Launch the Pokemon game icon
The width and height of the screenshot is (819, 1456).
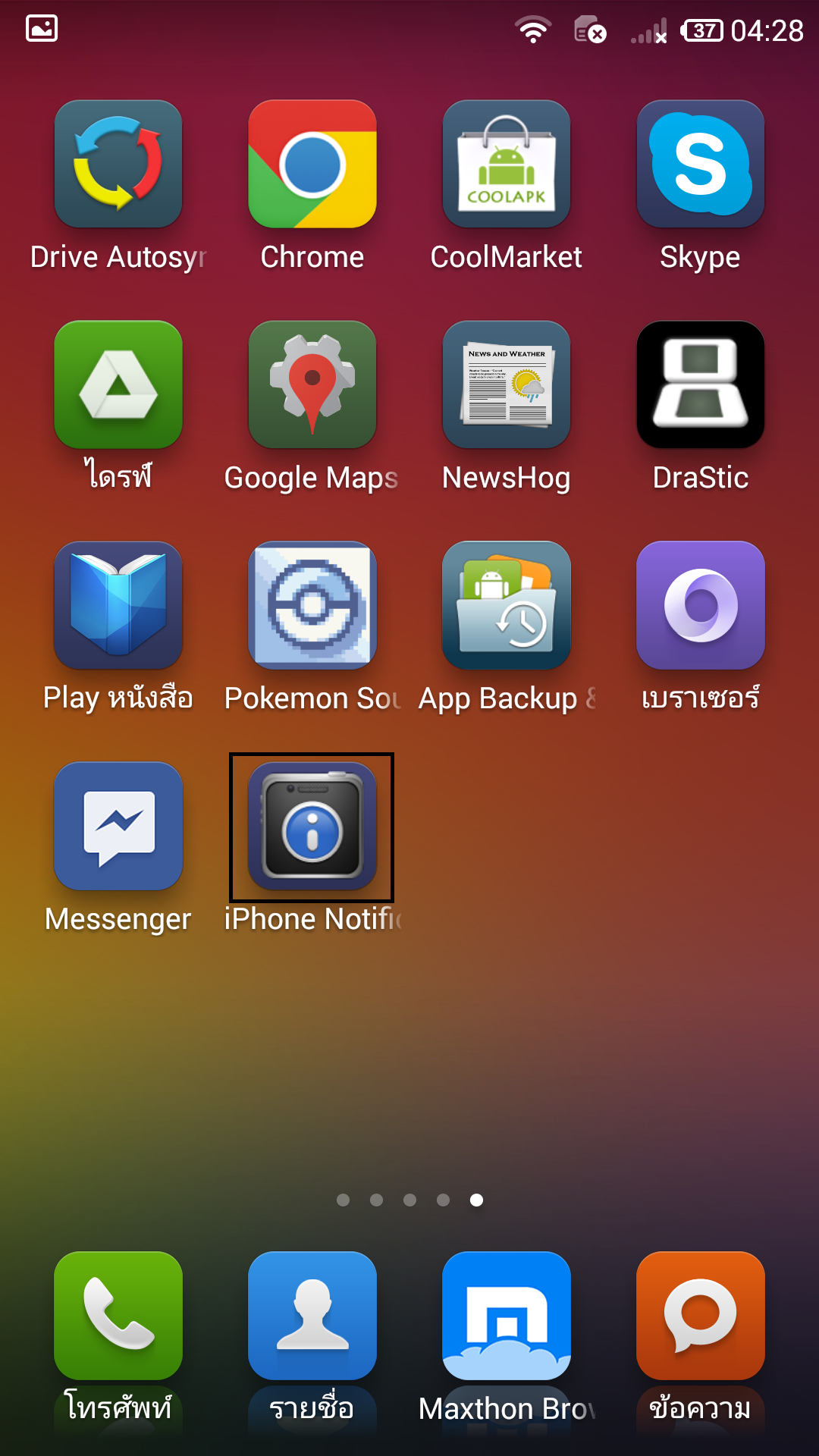(x=312, y=605)
